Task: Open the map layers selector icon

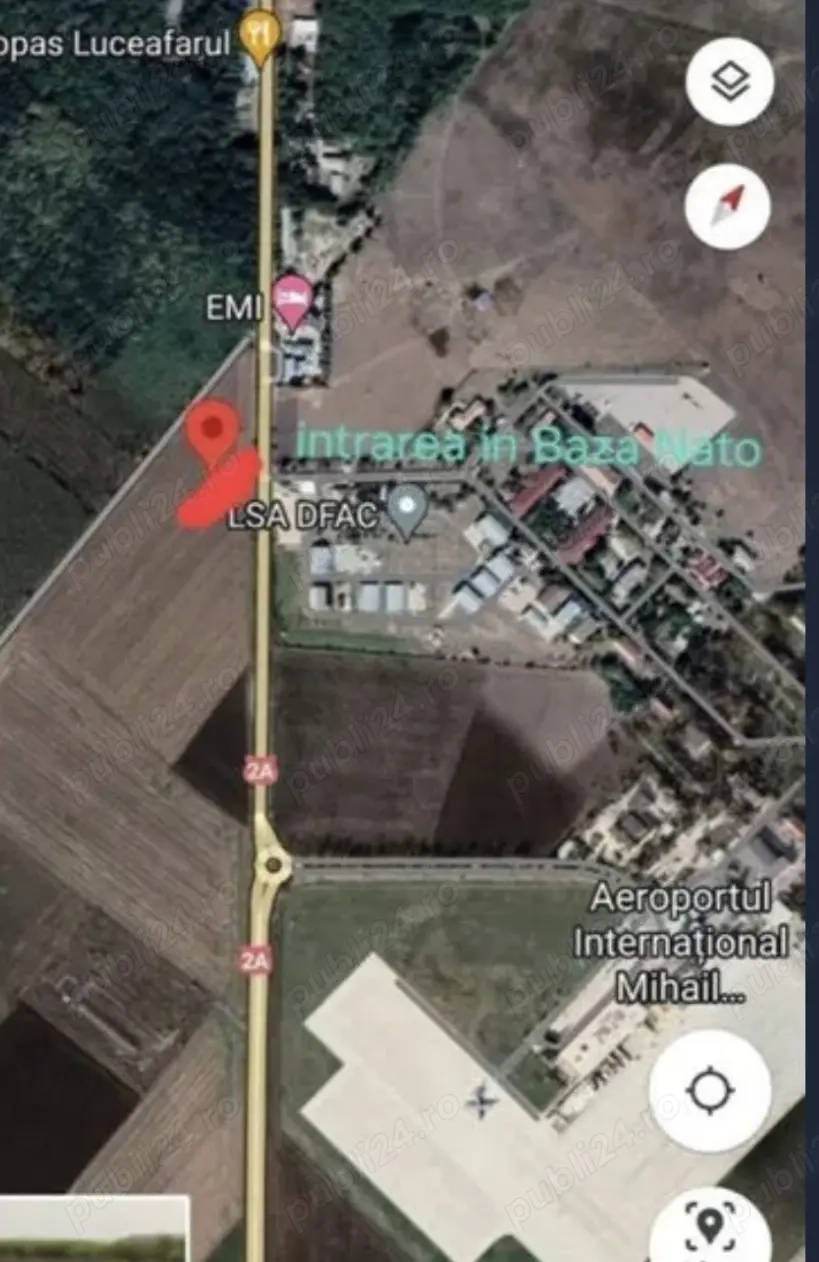Action: click(728, 82)
